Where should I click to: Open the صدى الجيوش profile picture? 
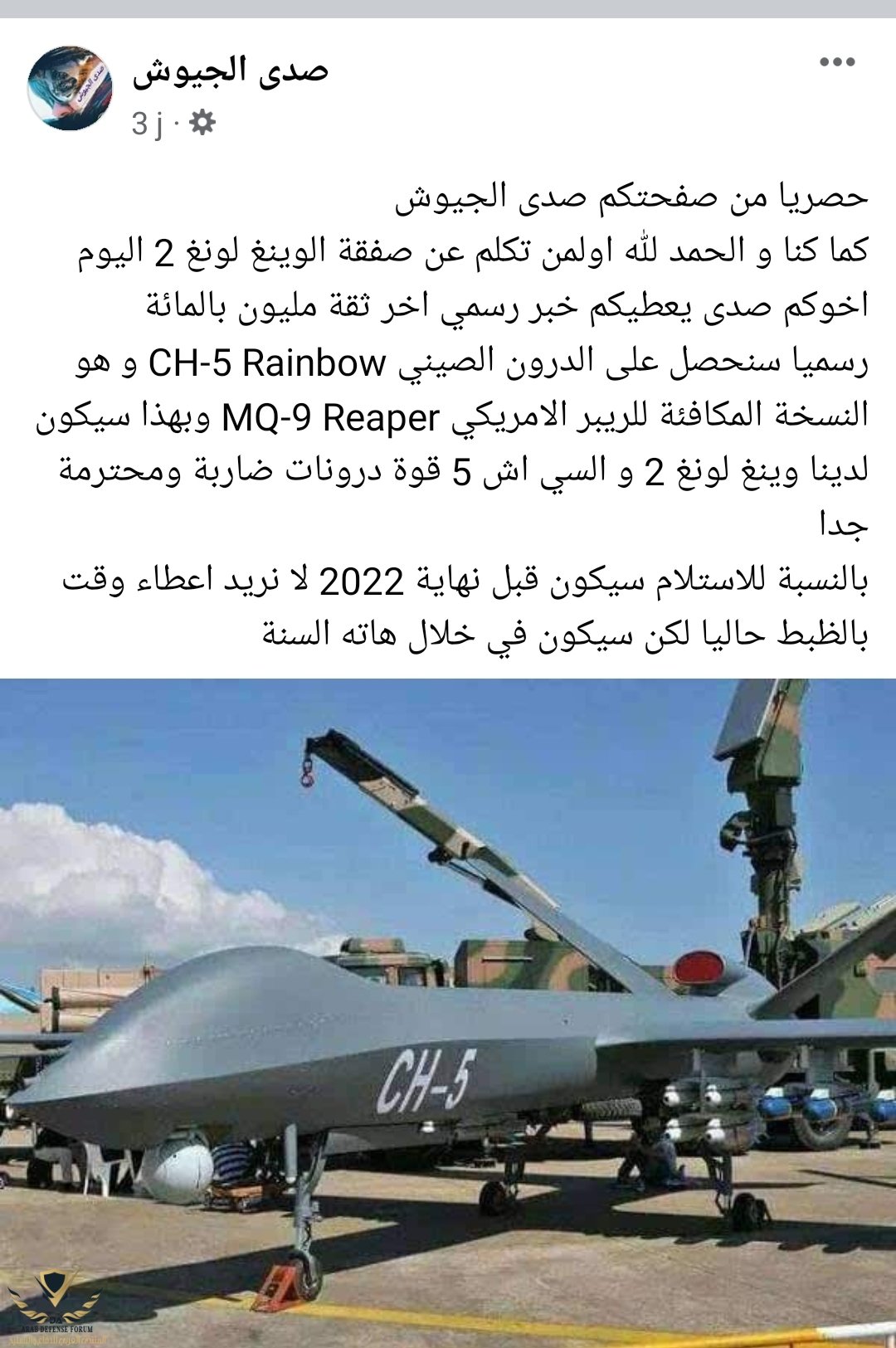coord(70,89)
